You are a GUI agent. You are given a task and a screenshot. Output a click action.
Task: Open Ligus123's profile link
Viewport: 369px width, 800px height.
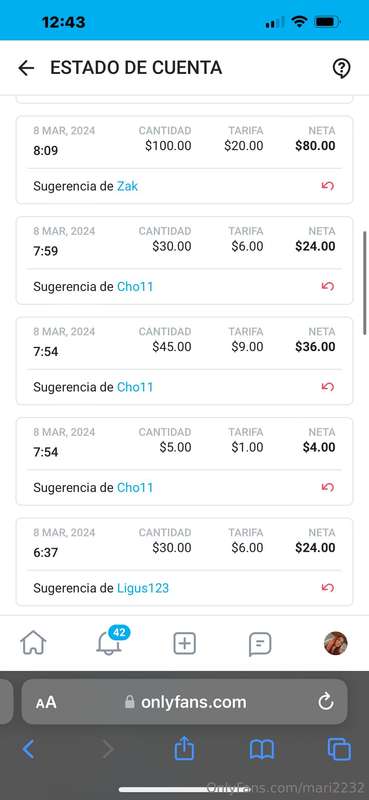coord(143,588)
